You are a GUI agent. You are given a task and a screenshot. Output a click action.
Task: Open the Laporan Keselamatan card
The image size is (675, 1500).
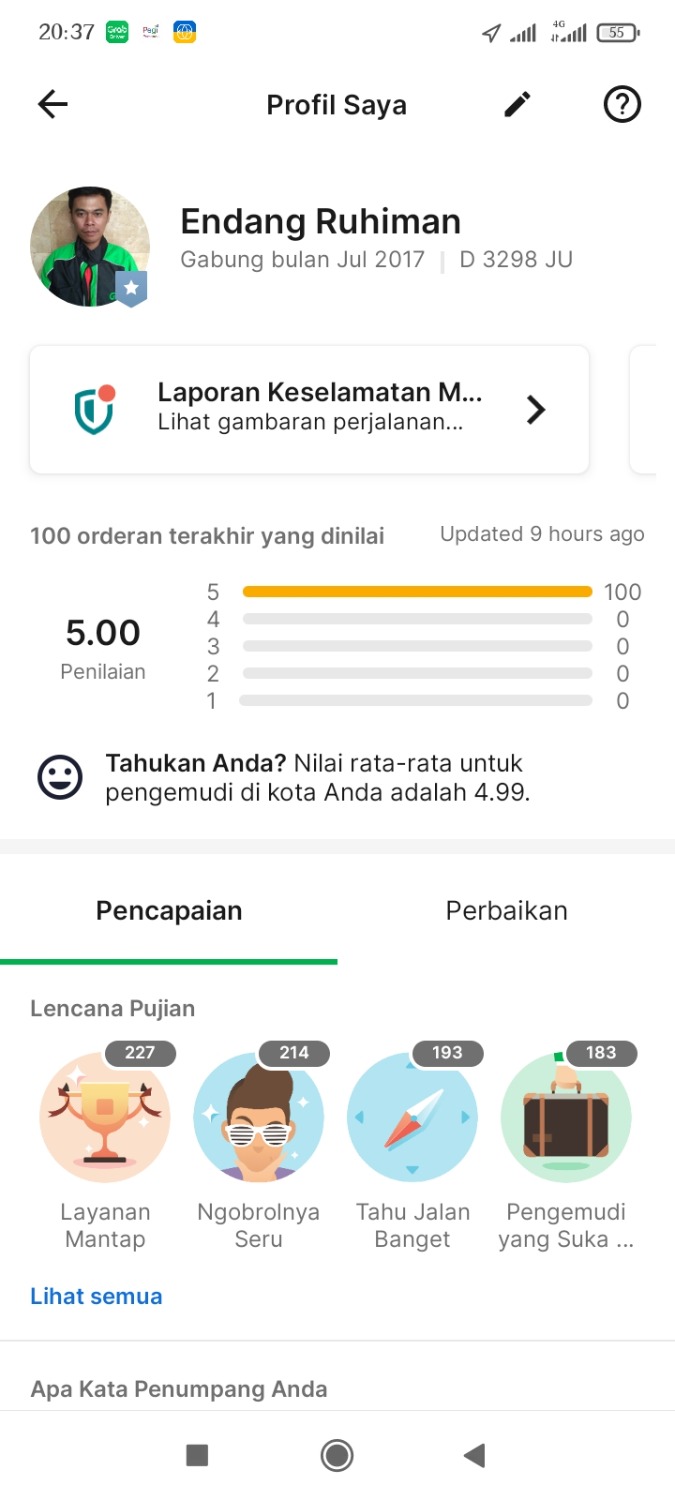(309, 410)
